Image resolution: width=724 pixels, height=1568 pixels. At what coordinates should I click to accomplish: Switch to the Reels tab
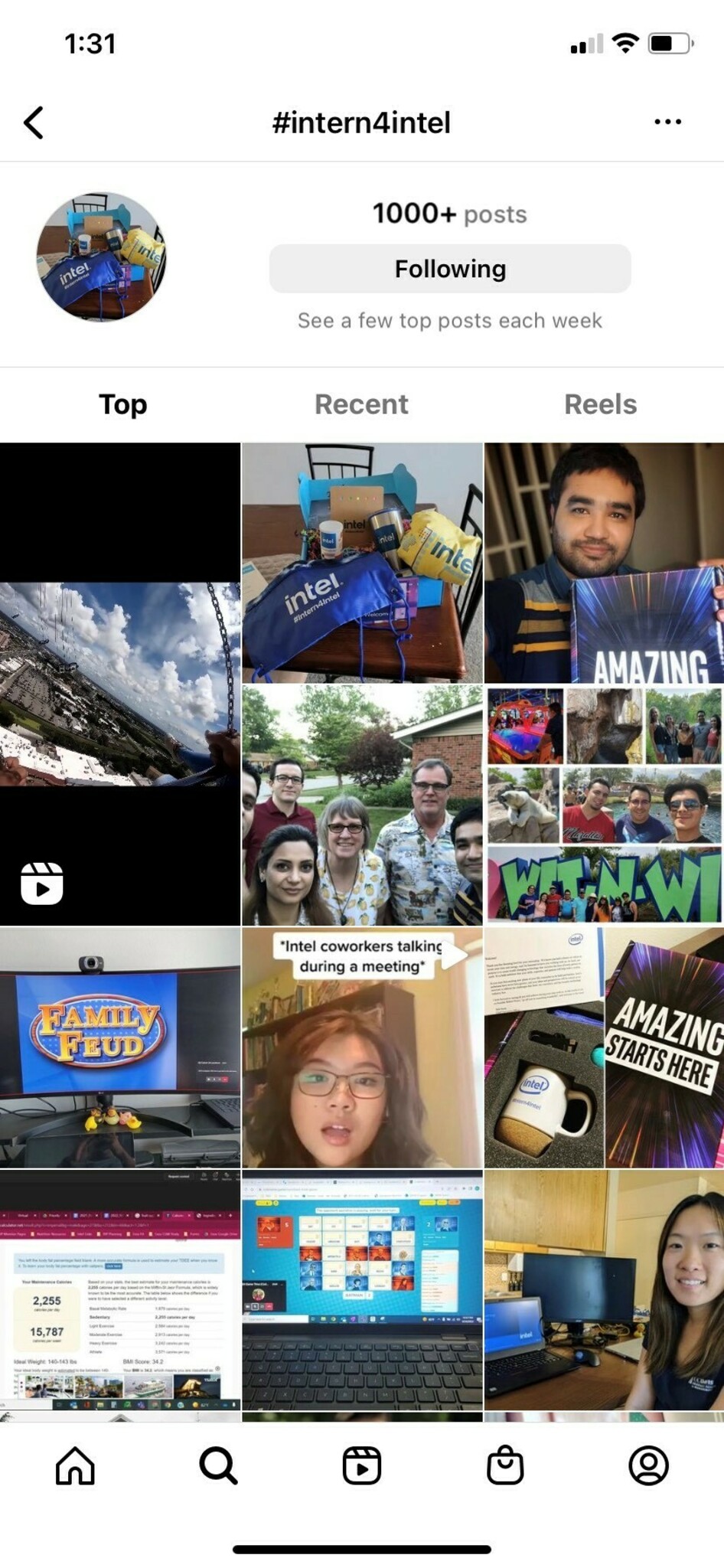600,404
